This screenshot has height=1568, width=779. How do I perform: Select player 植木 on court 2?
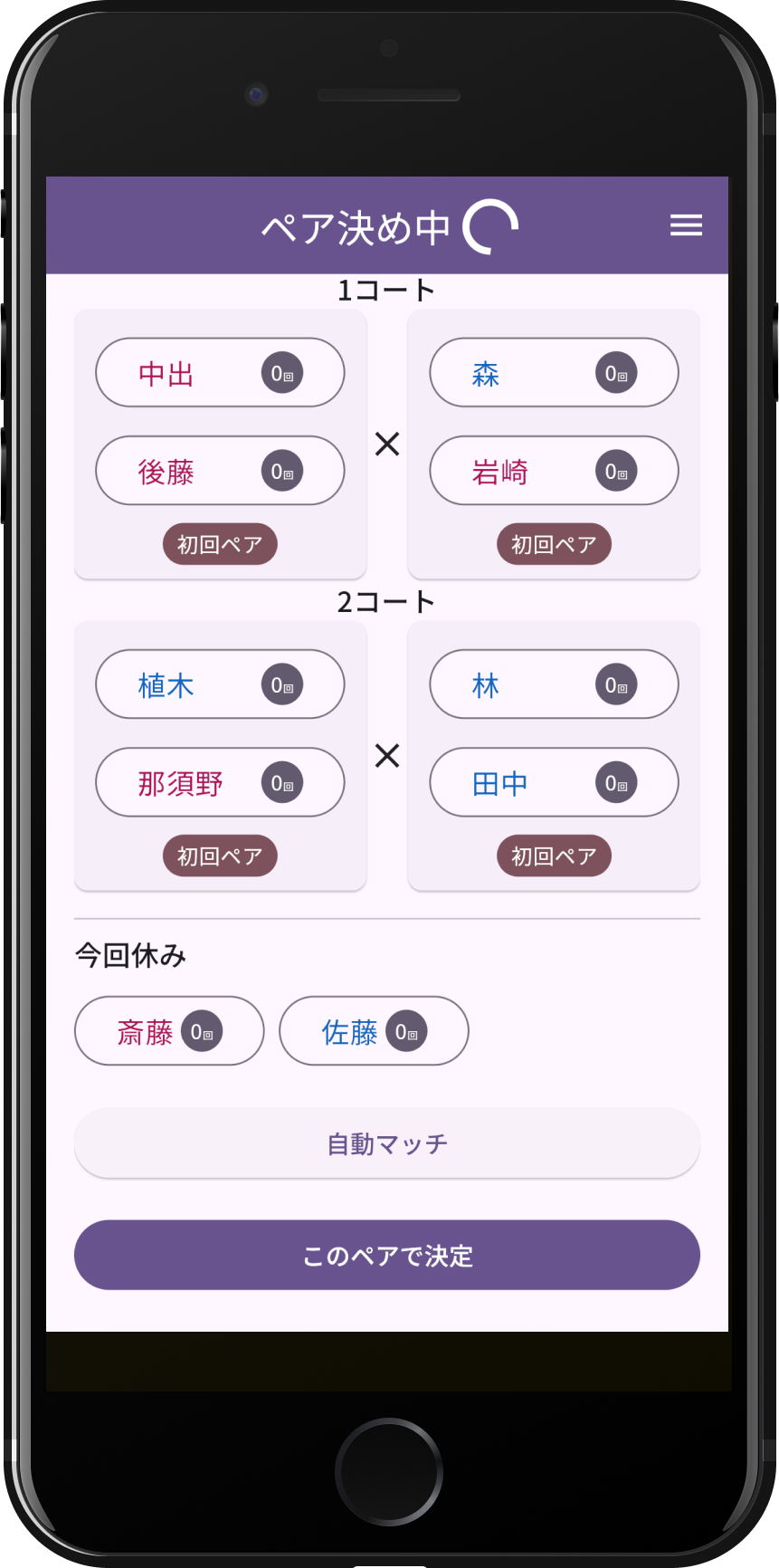click(x=220, y=684)
